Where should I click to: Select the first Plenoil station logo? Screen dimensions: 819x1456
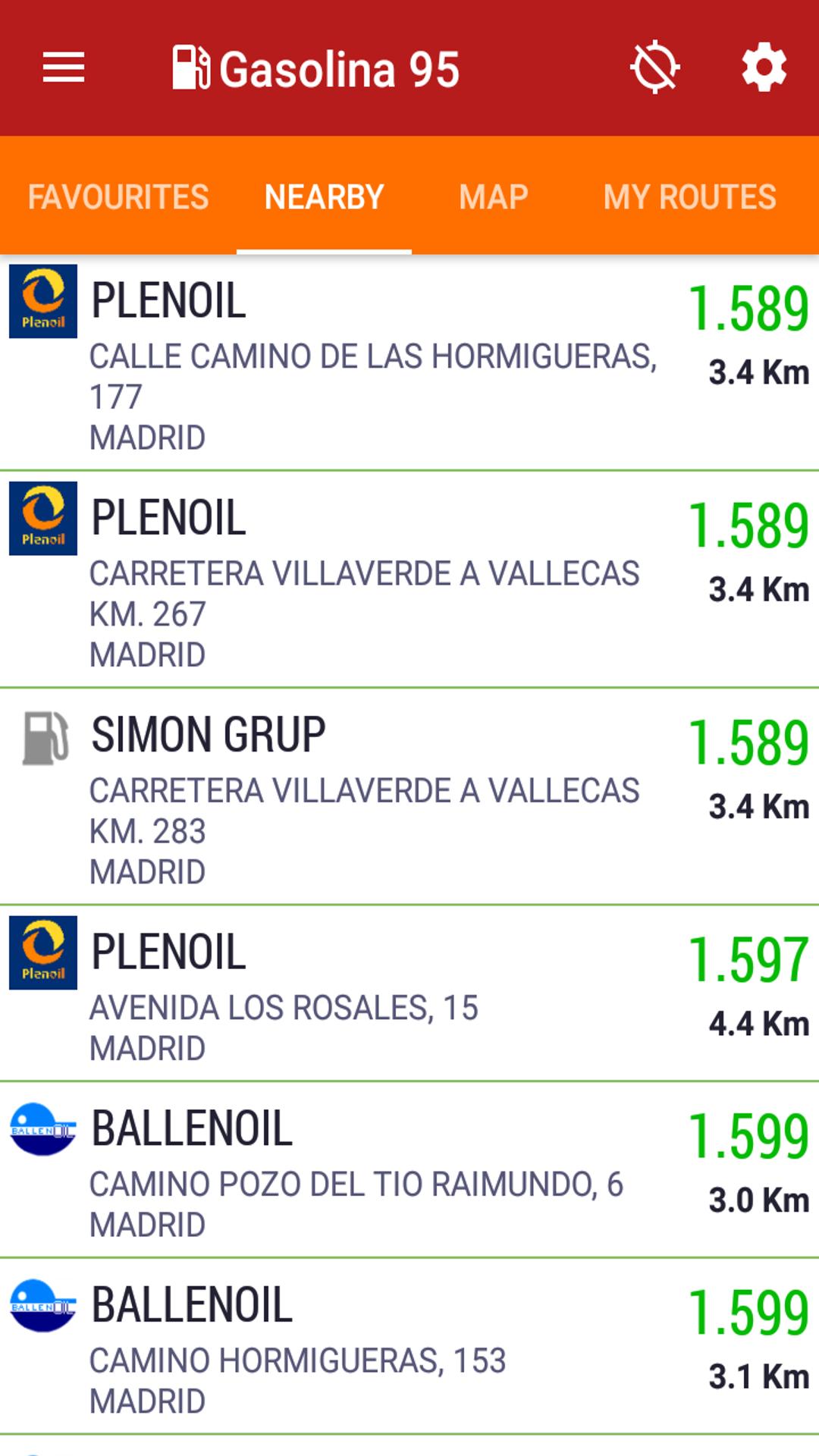[43, 303]
